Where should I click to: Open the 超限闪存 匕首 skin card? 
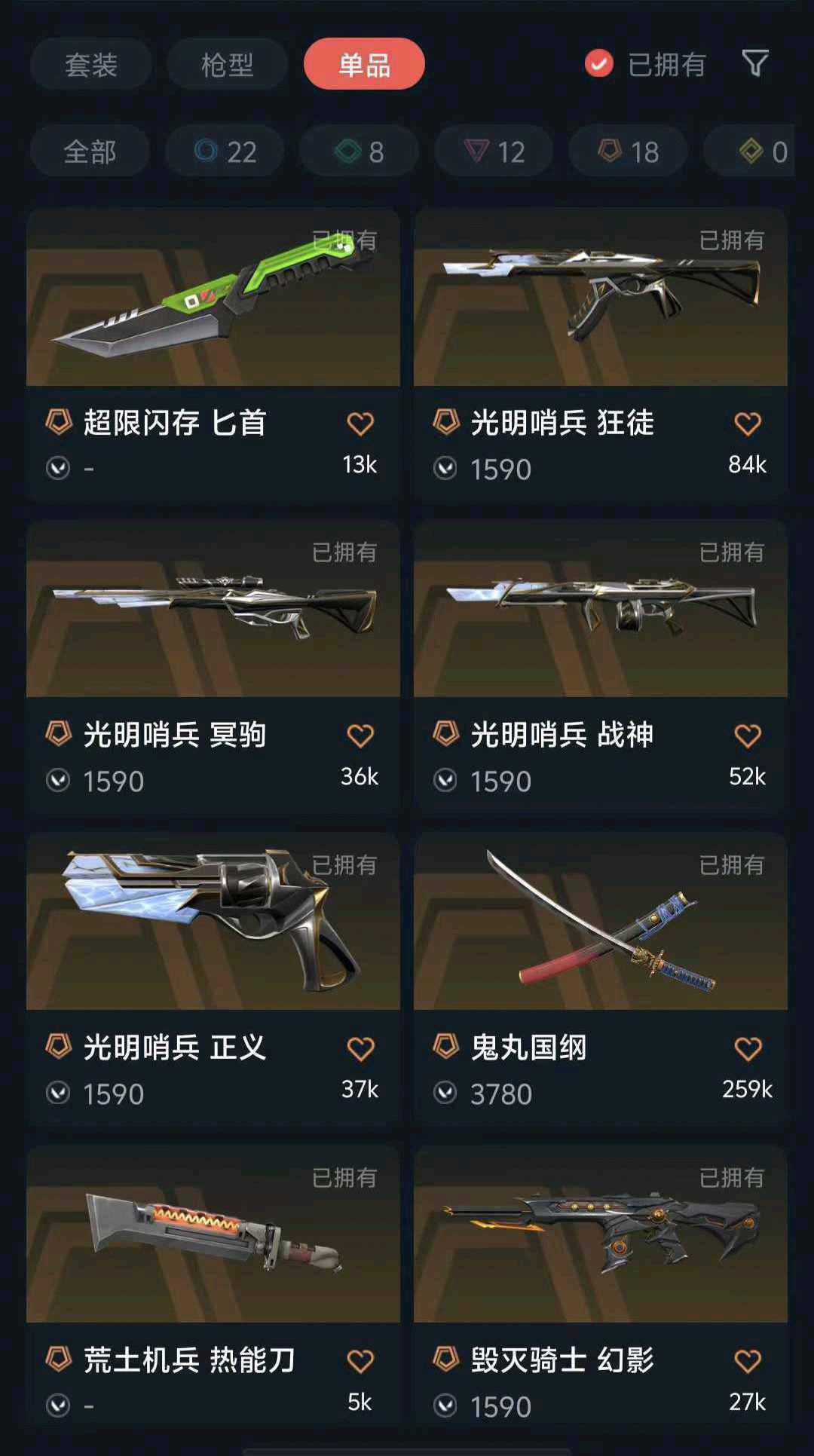[x=213, y=298]
